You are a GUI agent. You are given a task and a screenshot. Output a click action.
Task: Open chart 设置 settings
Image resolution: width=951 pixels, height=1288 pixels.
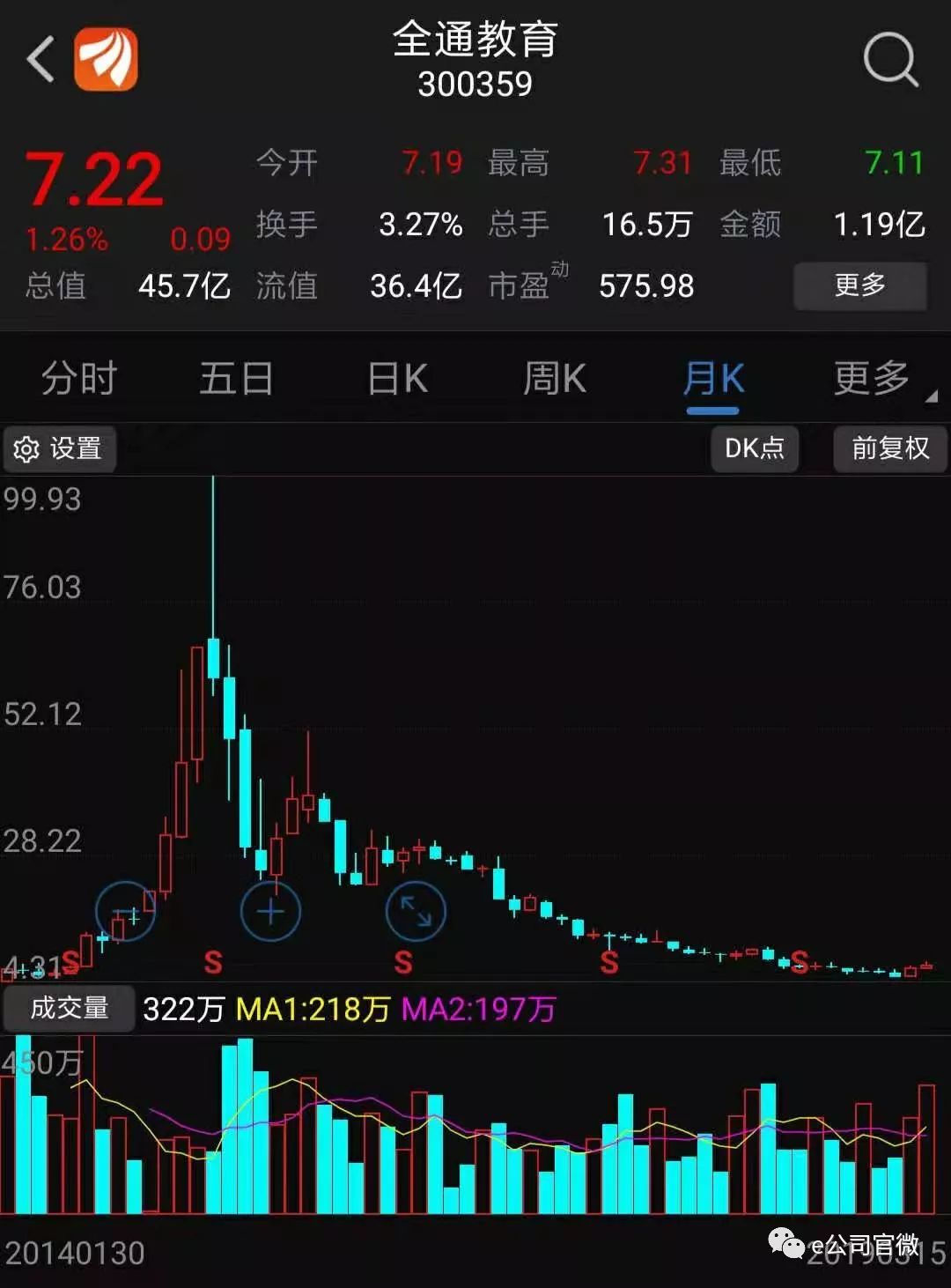(59, 448)
